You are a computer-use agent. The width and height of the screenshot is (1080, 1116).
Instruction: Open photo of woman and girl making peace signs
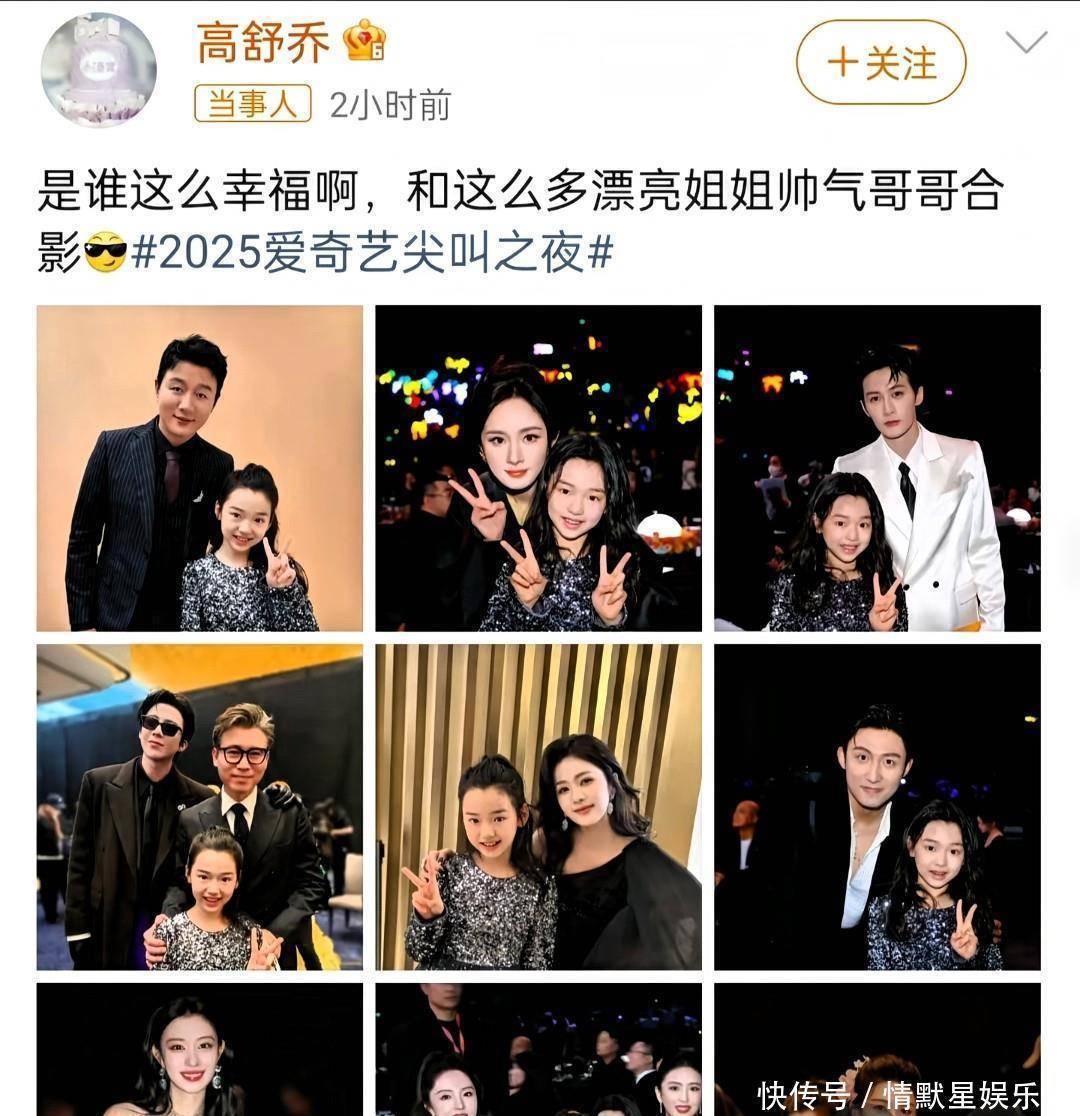(x=538, y=468)
